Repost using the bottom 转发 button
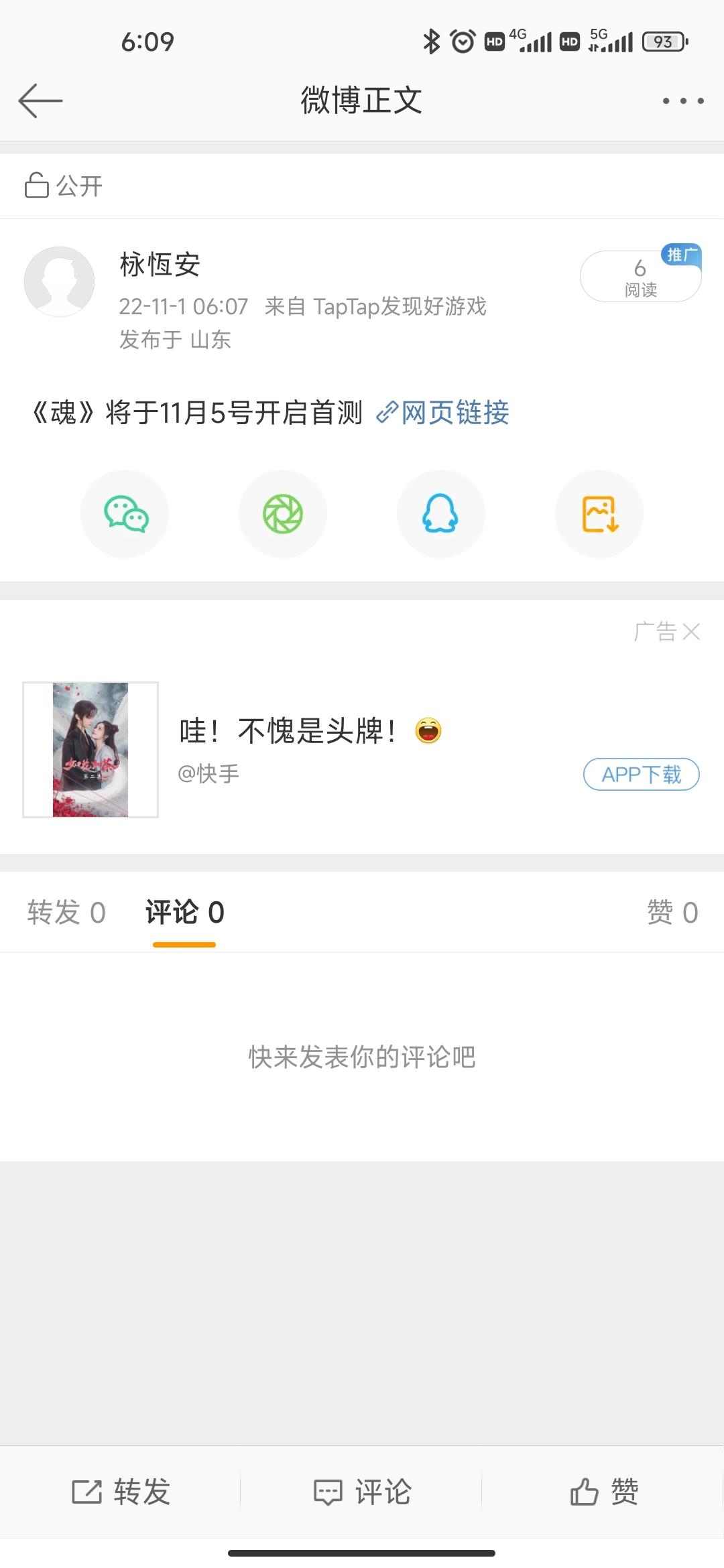 [121, 1492]
